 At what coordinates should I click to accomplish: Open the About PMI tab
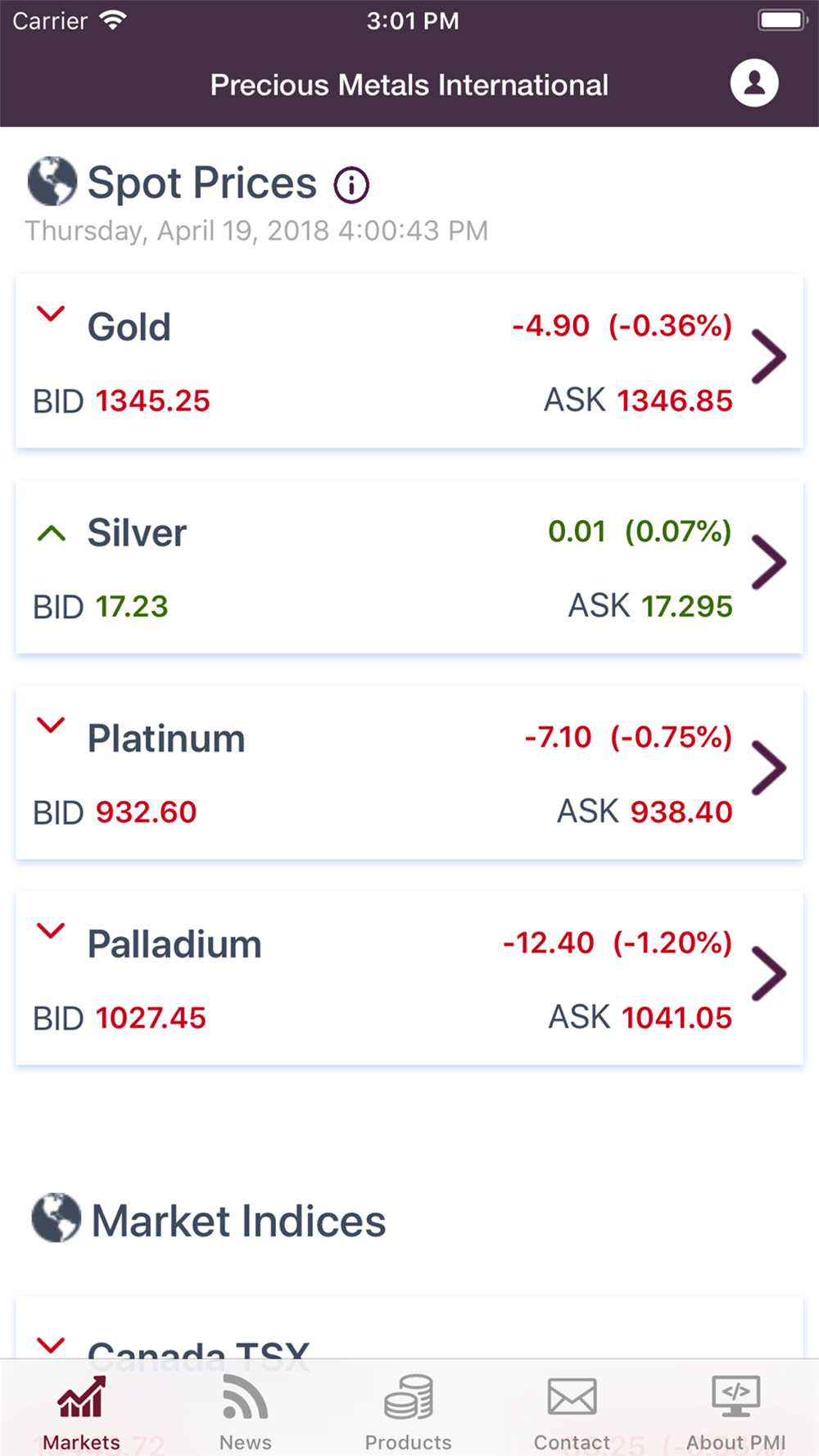pos(736,1413)
